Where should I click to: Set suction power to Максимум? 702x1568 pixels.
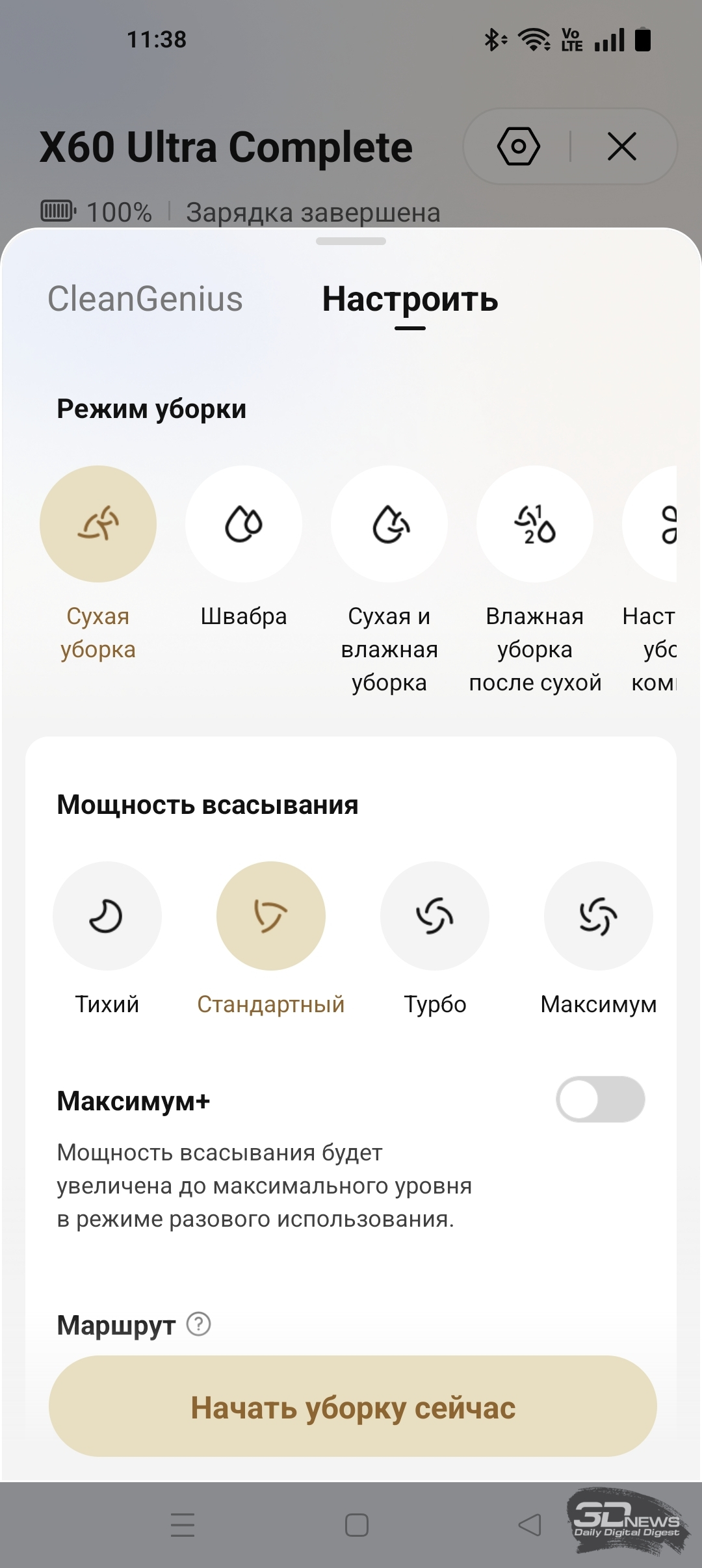(599, 916)
